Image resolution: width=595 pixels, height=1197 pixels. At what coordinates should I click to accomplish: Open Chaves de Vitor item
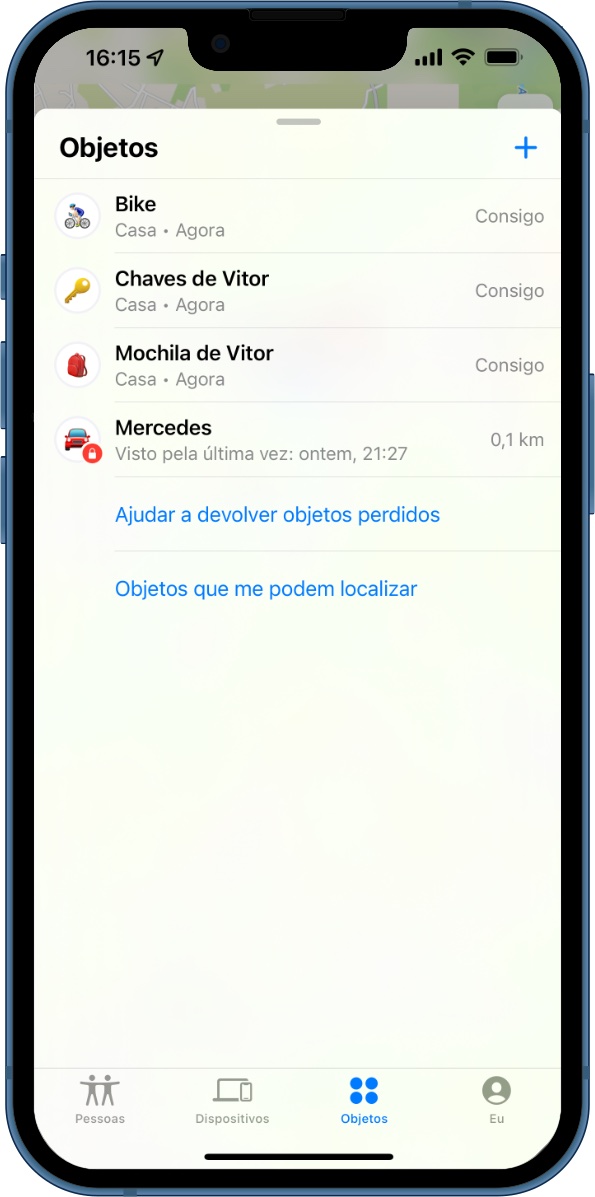point(298,291)
